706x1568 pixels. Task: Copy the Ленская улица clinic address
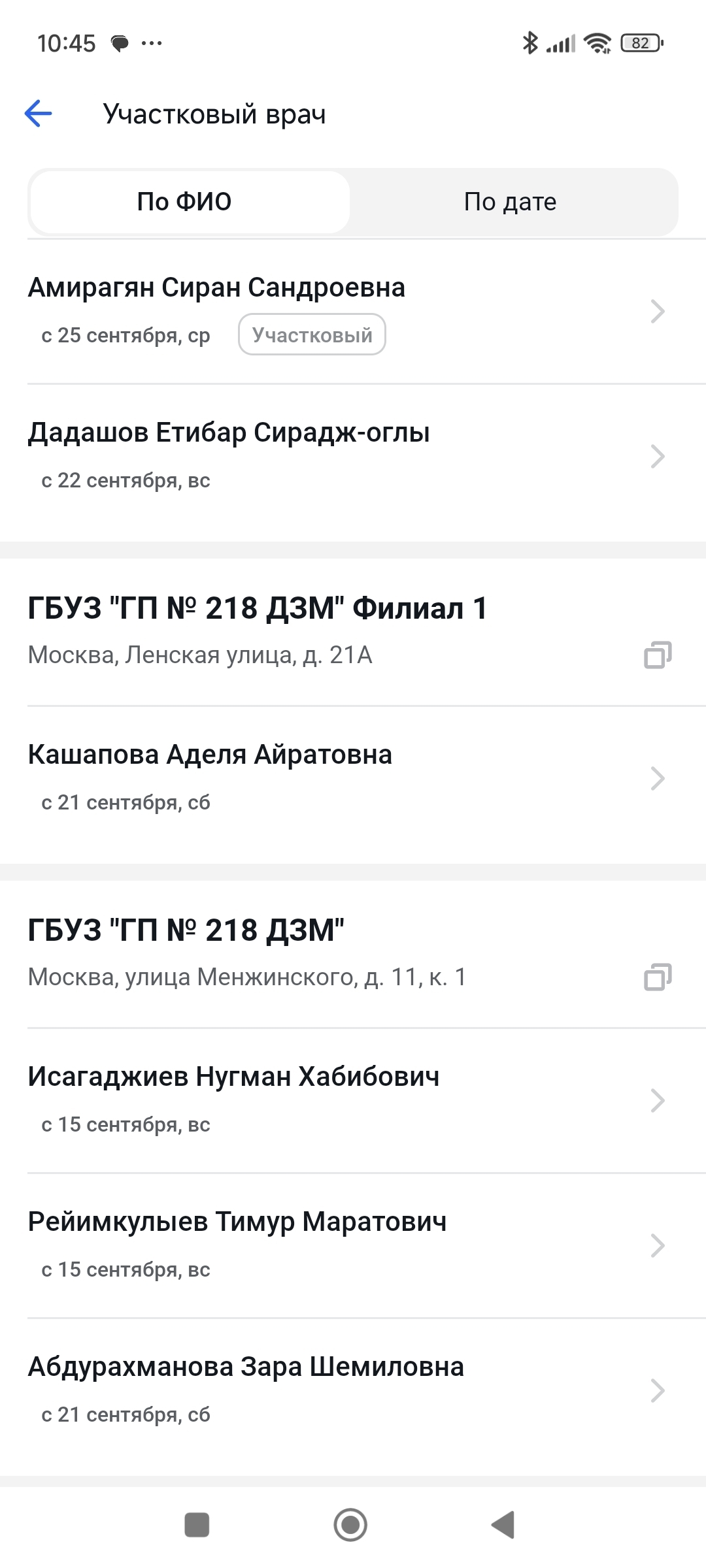point(658,655)
